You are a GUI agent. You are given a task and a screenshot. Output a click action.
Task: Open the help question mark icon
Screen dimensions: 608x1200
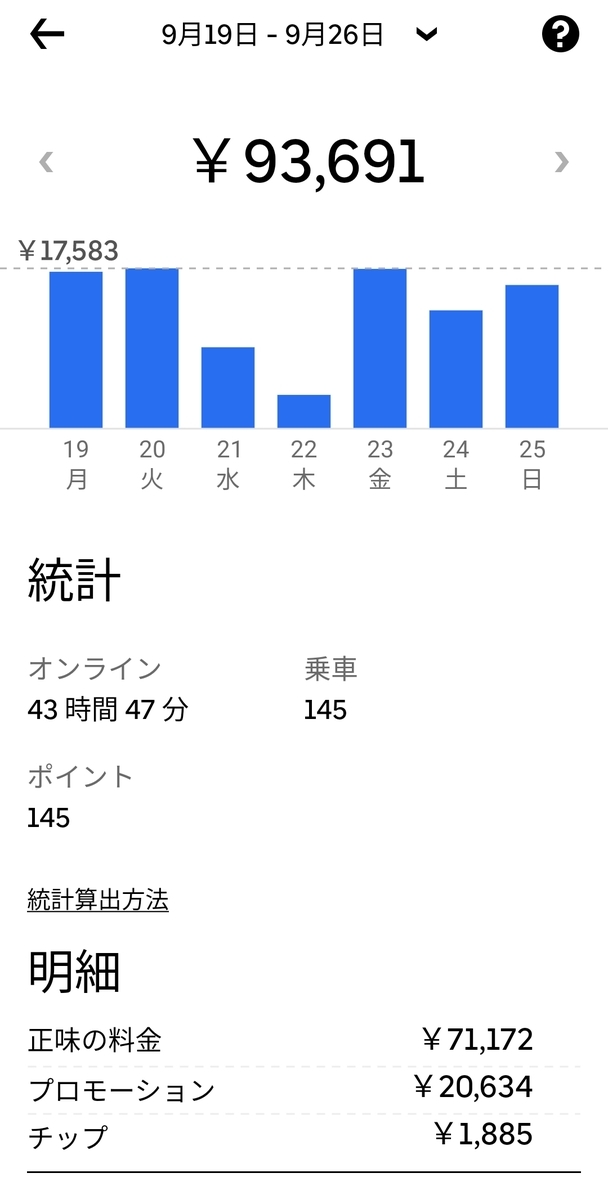pyautogui.click(x=560, y=34)
